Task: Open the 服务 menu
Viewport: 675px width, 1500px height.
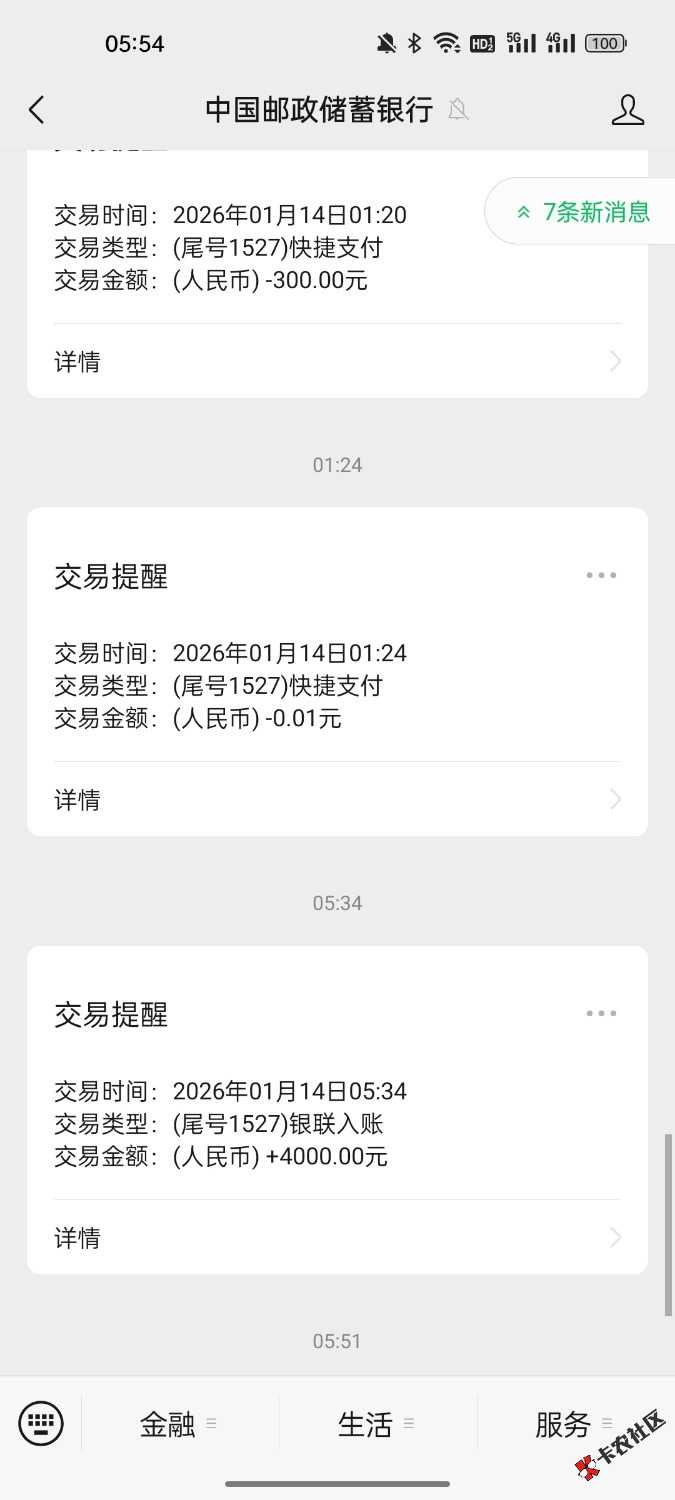Action: 573,1424
